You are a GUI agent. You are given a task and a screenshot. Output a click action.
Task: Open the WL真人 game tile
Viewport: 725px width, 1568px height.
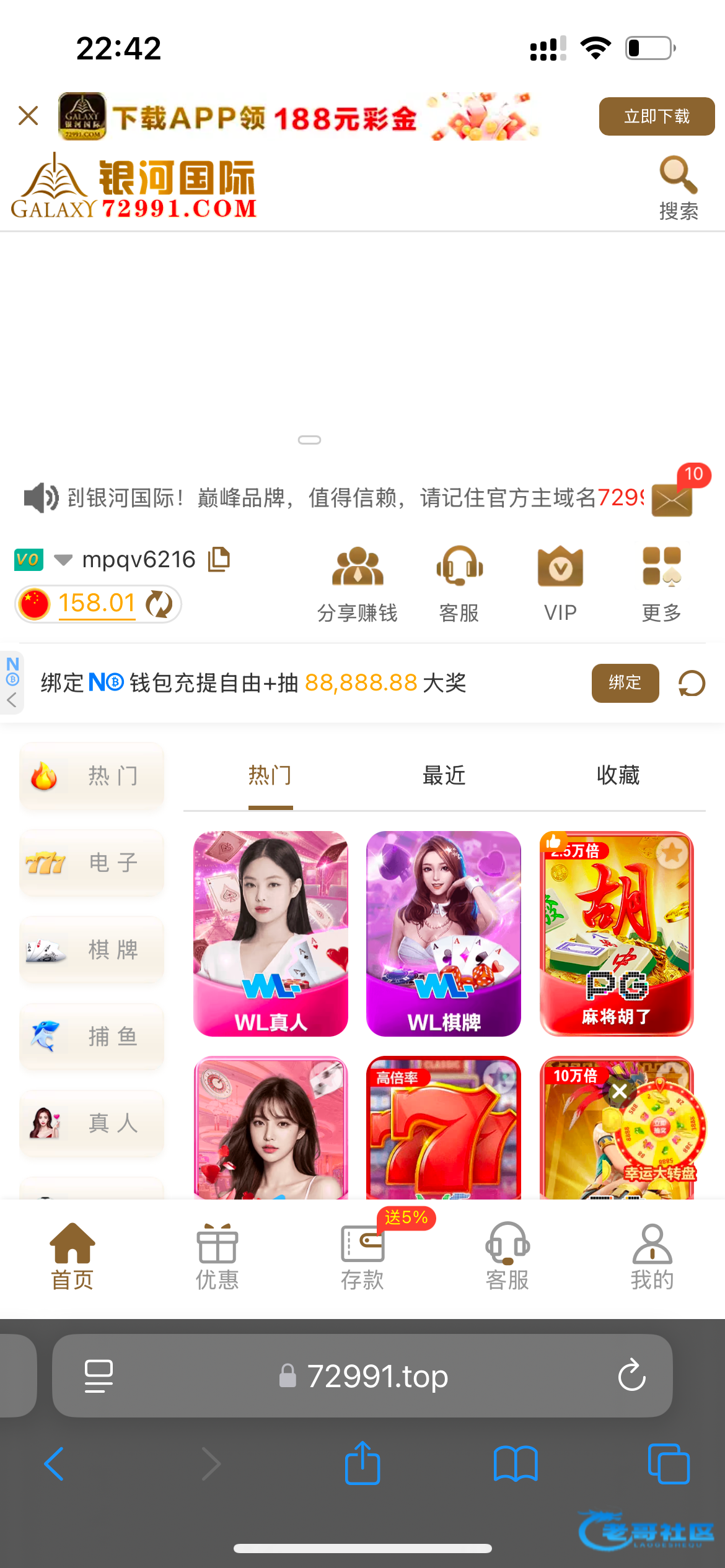[271, 933]
